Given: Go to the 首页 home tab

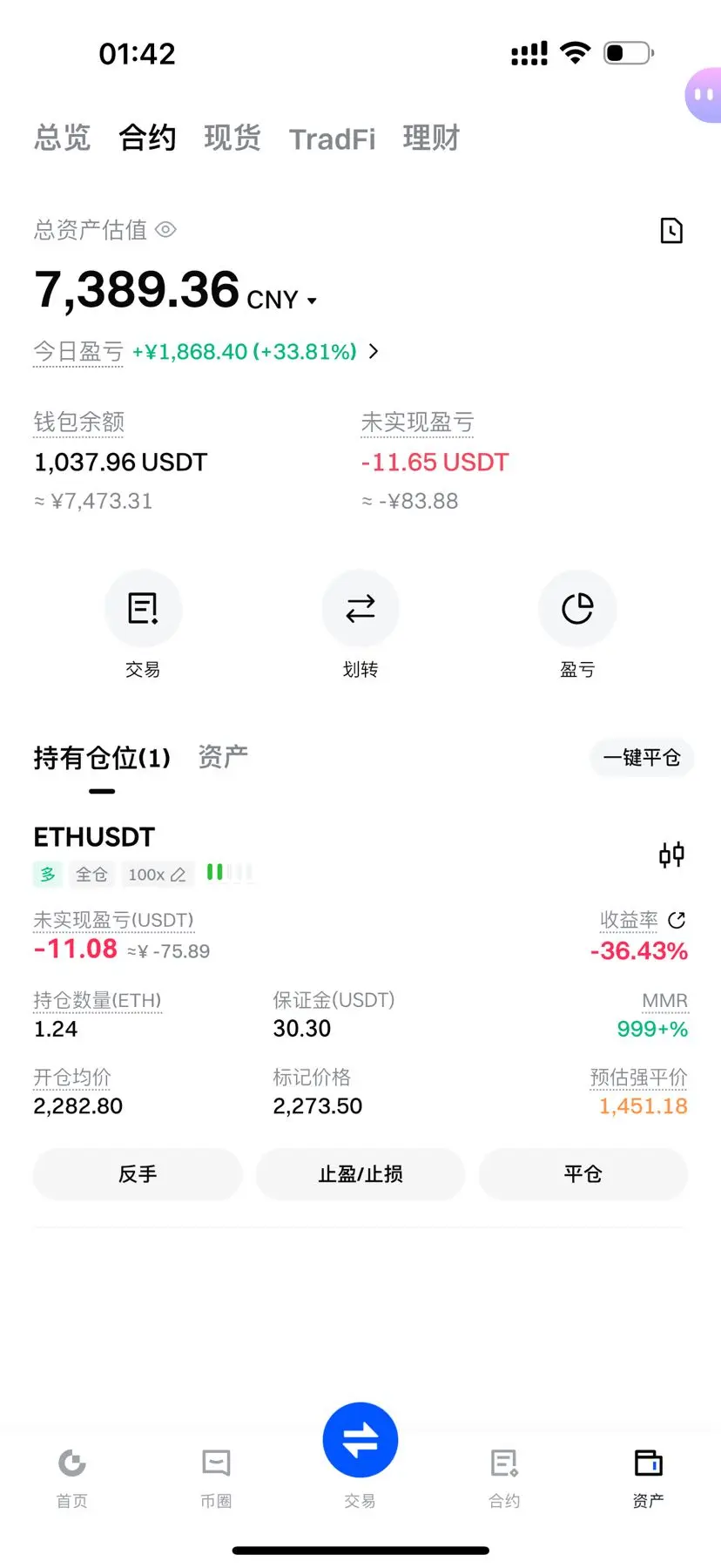Looking at the screenshot, I should click(72, 1476).
